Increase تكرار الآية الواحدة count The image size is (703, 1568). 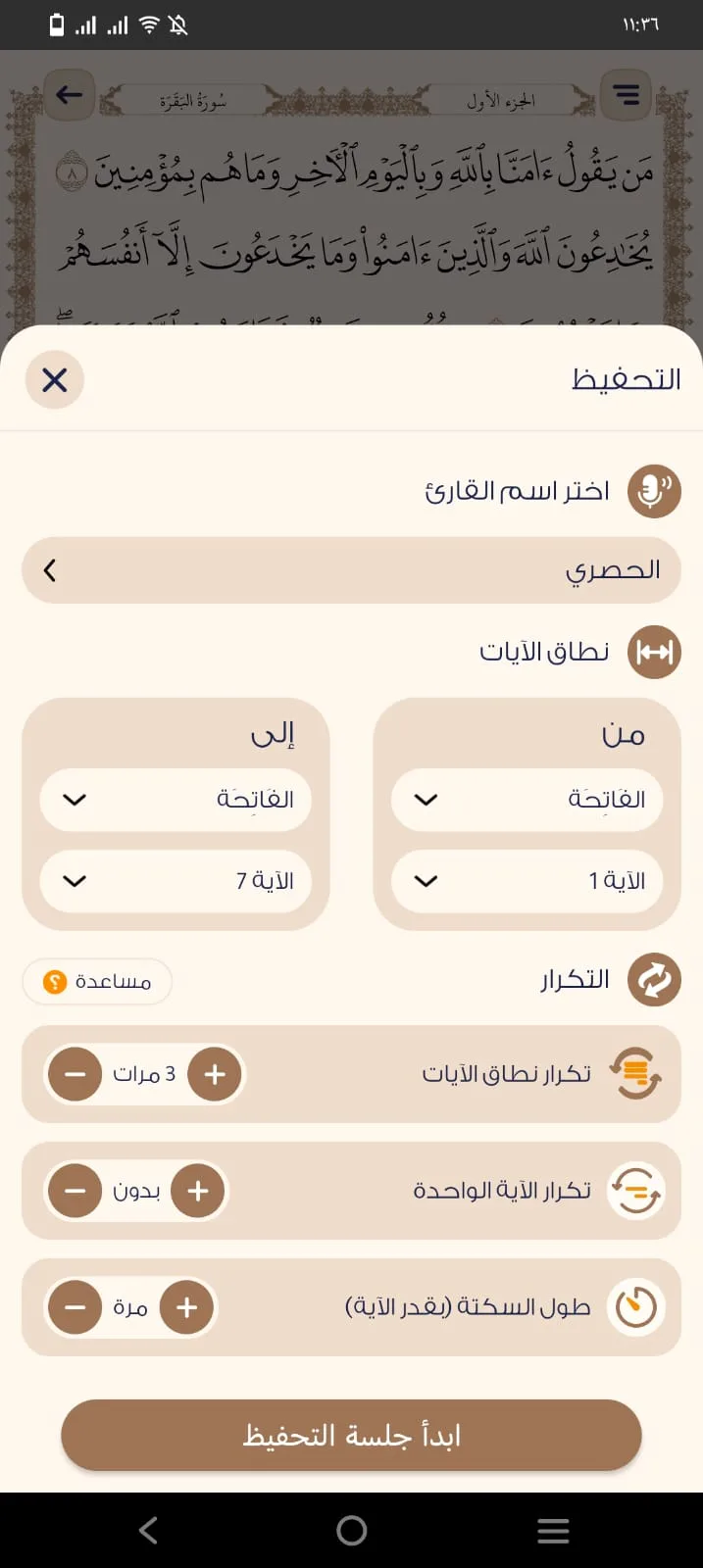(198, 1191)
